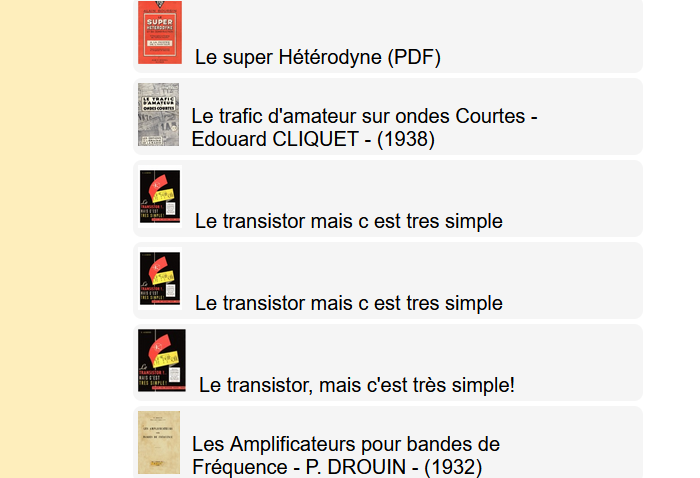Open Le trafic d'amateur sur ondes Courtes

point(364,128)
